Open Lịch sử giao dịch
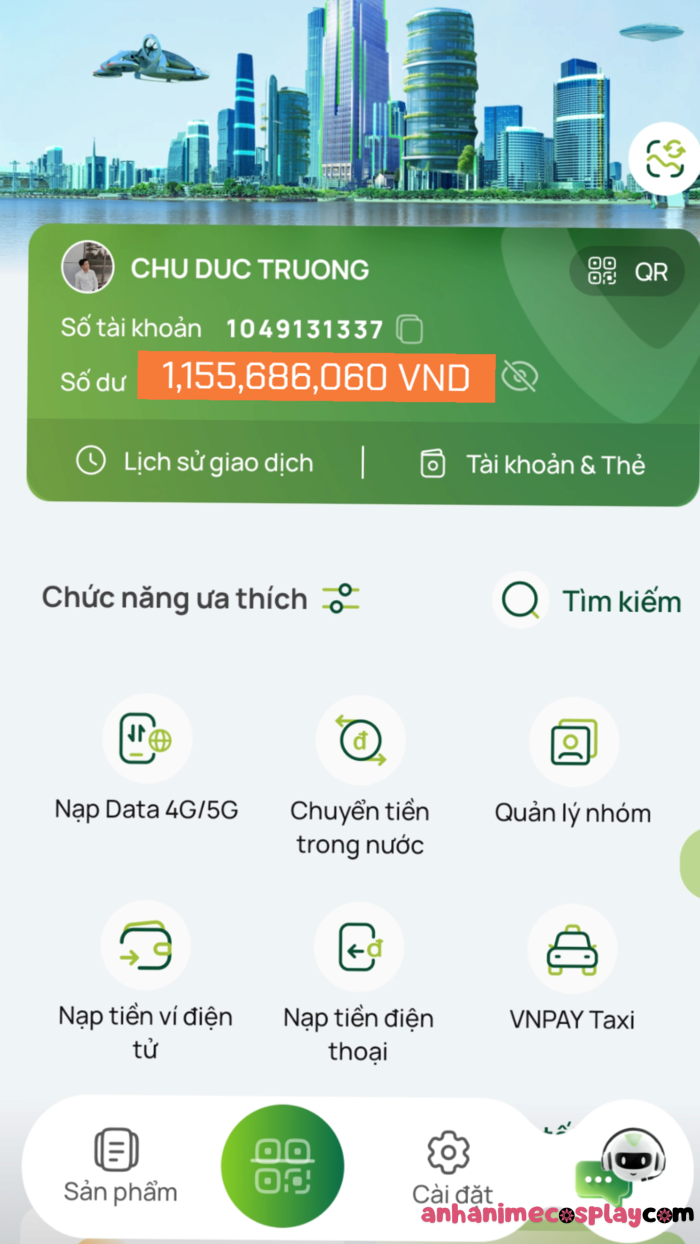The image size is (700, 1244). coord(195,462)
